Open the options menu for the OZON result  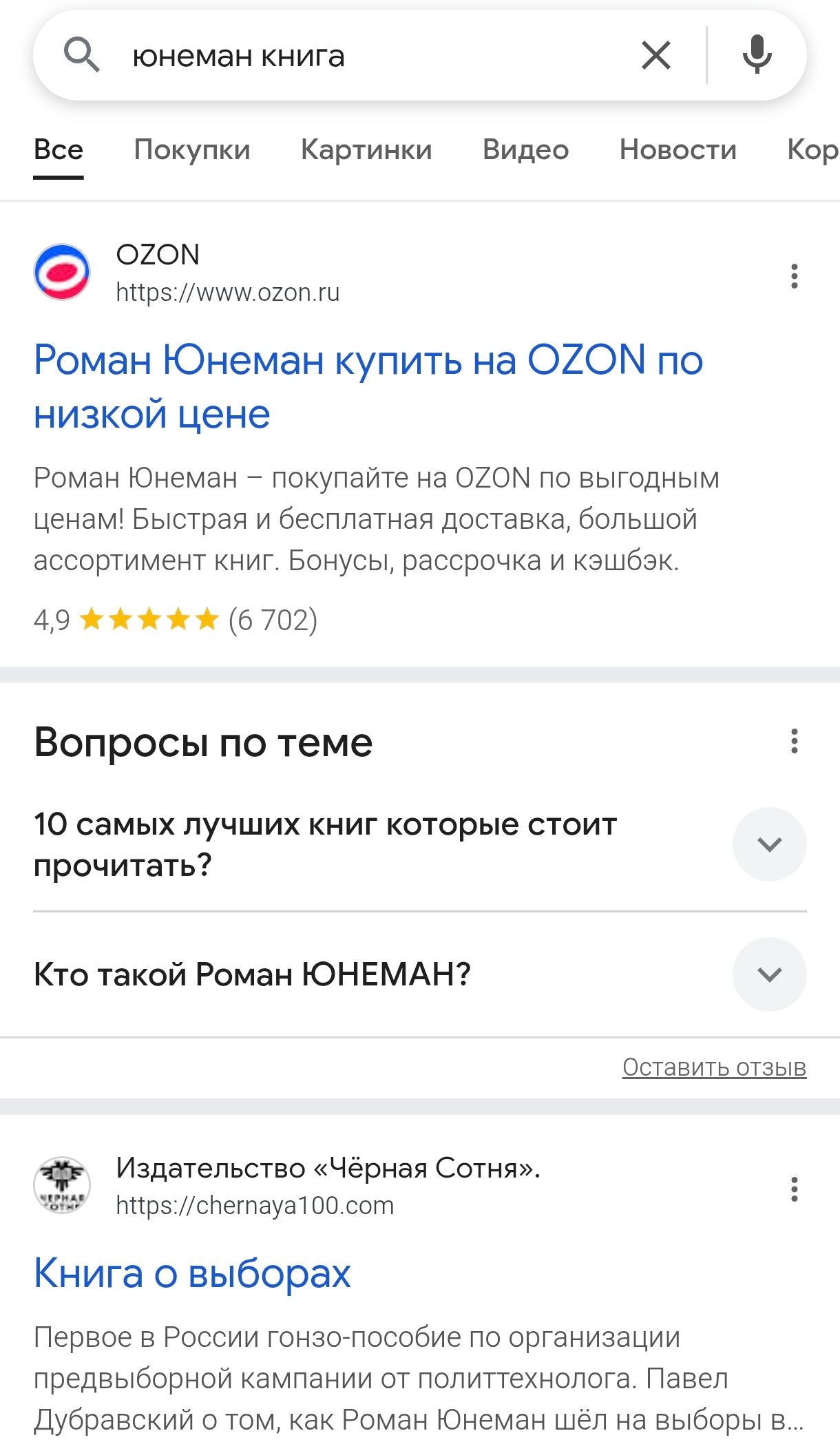(x=795, y=276)
